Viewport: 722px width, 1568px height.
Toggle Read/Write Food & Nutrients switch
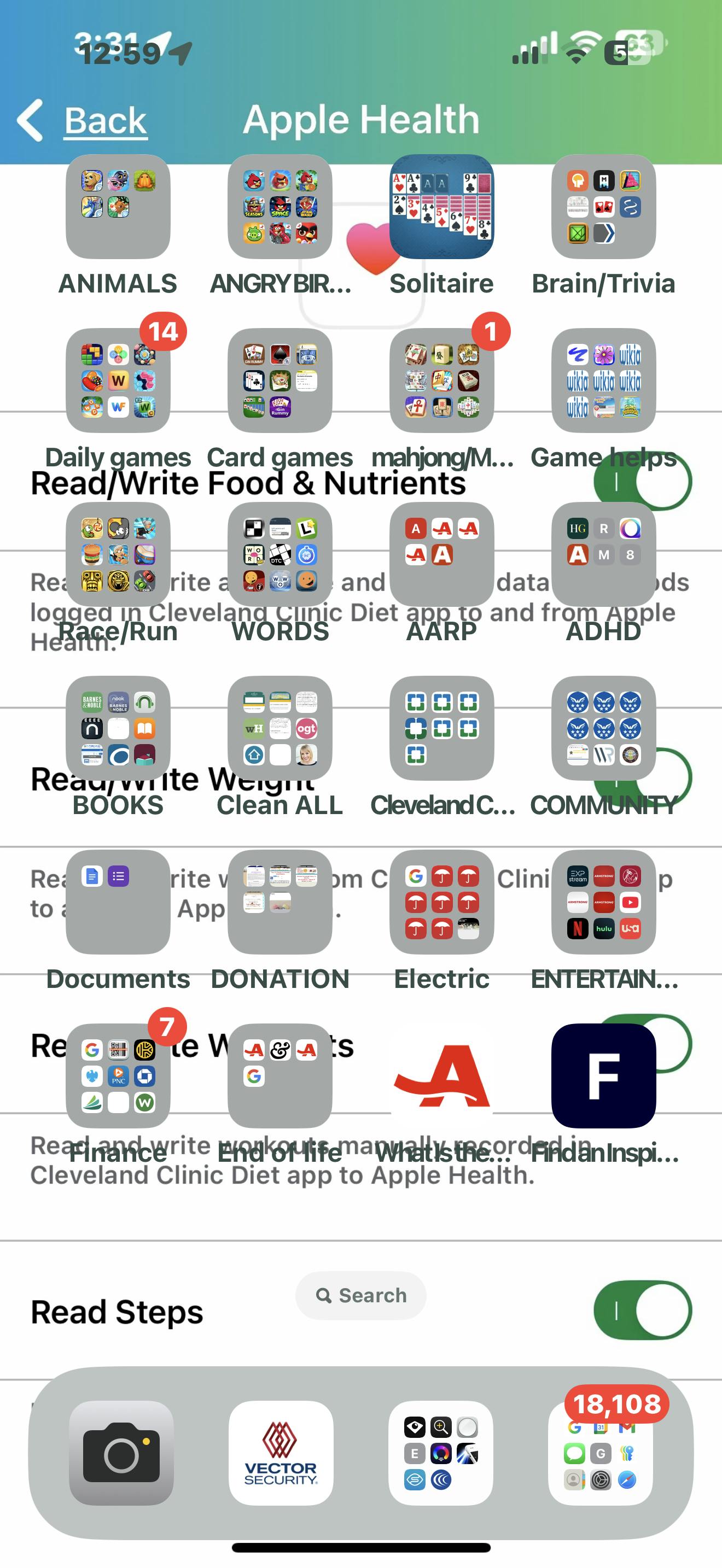[x=642, y=482]
